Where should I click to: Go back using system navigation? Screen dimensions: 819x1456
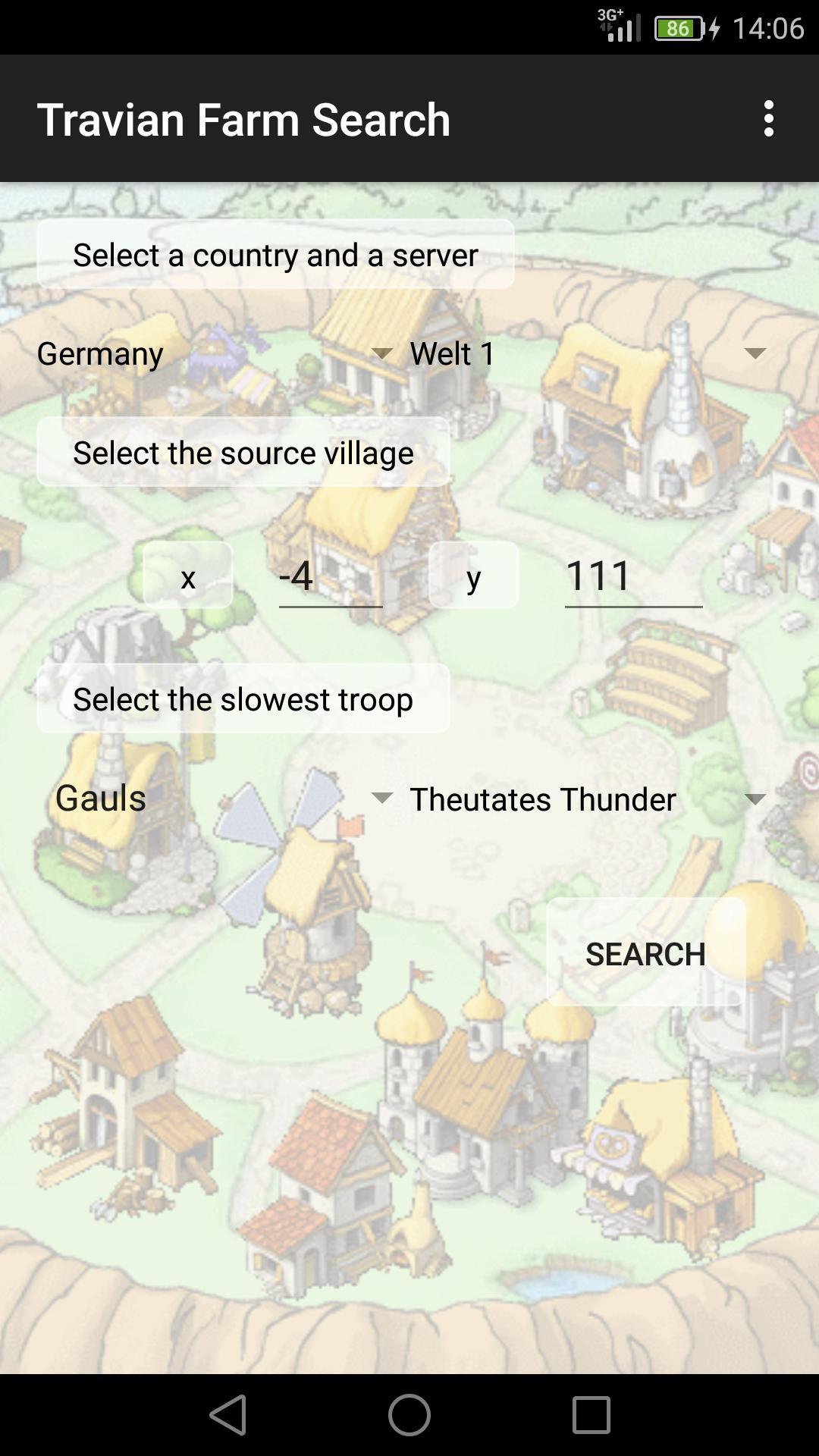tap(228, 1415)
